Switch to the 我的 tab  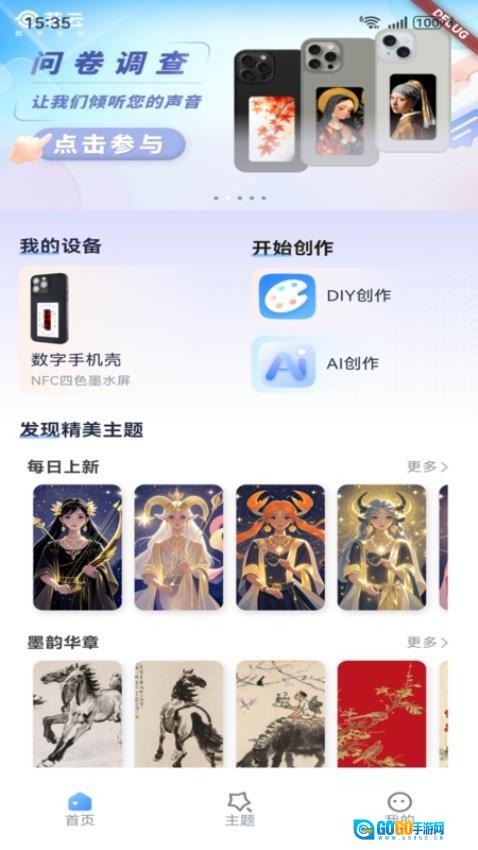click(399, 809)
